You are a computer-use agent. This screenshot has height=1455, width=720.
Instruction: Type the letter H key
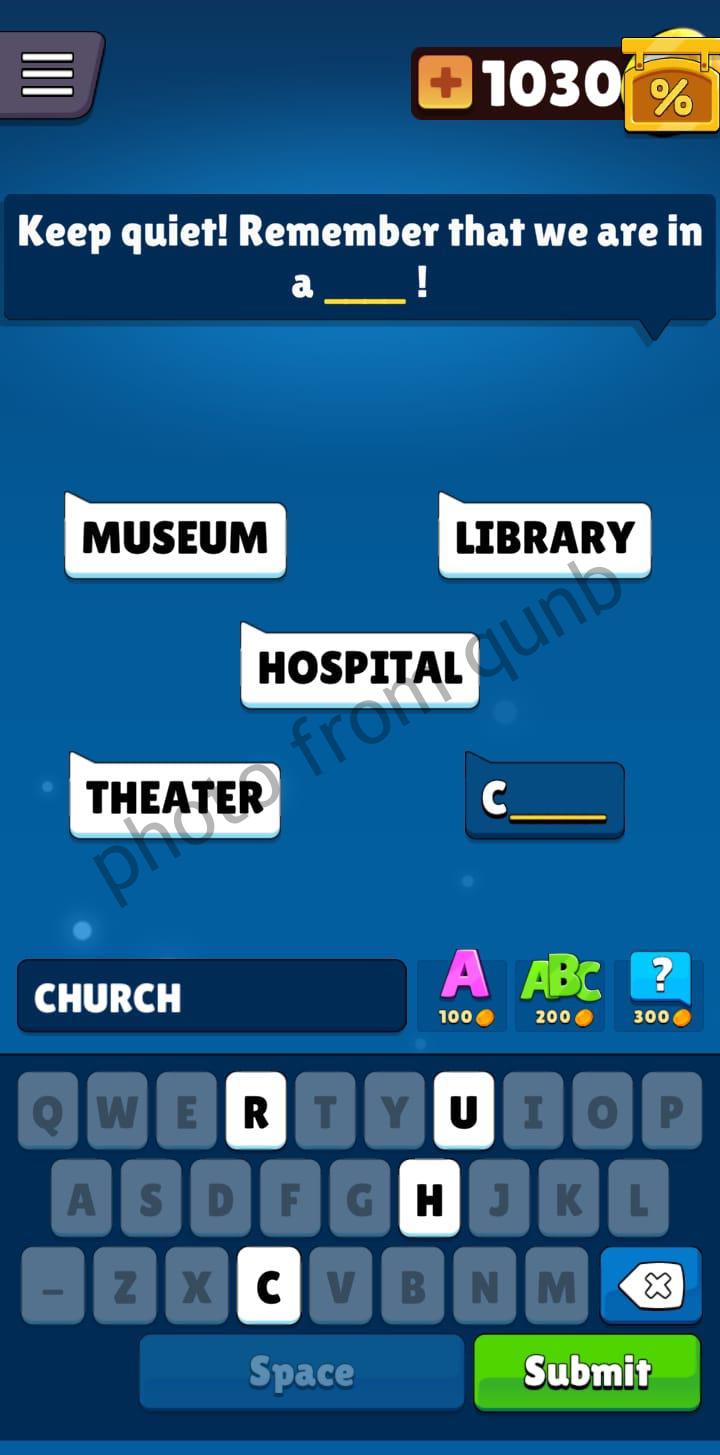pos(430,1198)
